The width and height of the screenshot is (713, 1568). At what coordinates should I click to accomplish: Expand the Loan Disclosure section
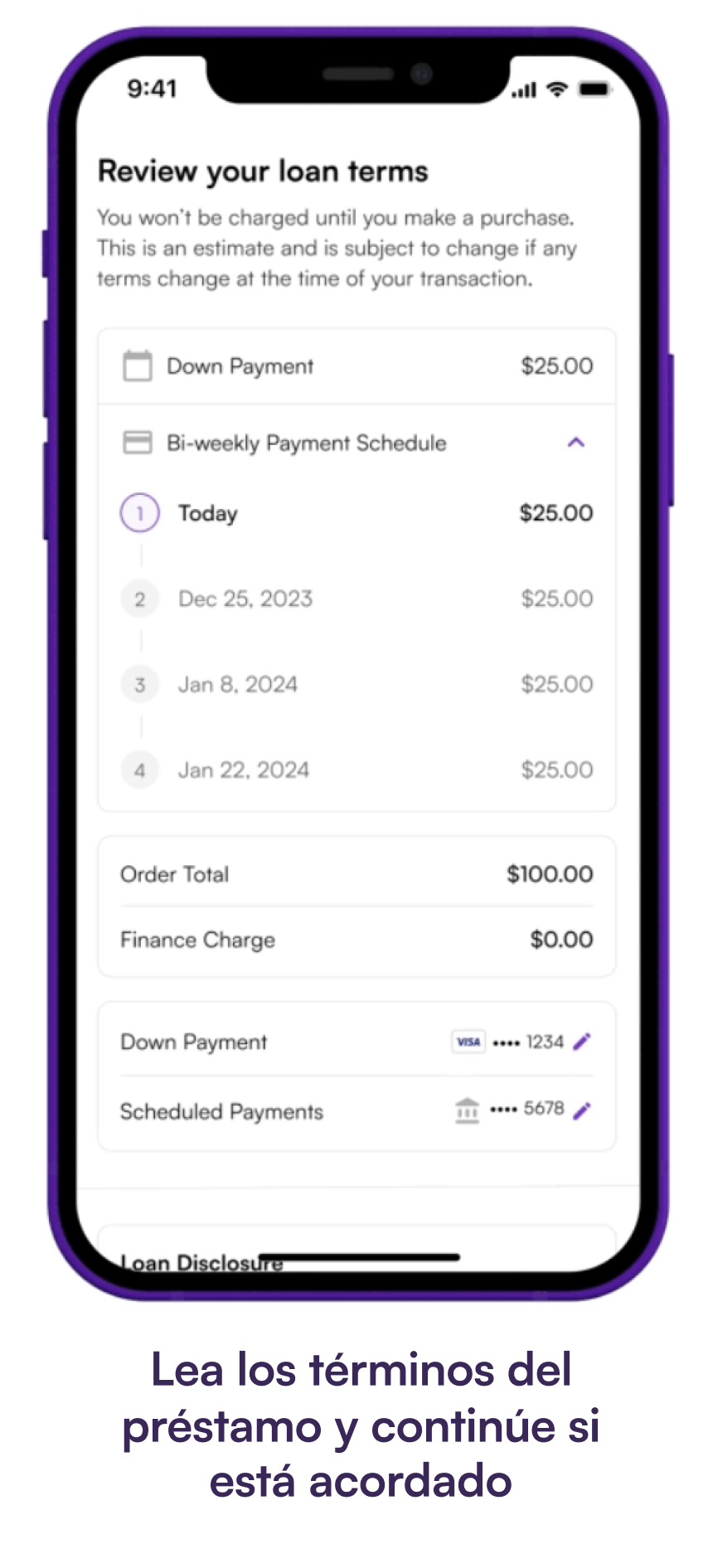(201, 1261)
